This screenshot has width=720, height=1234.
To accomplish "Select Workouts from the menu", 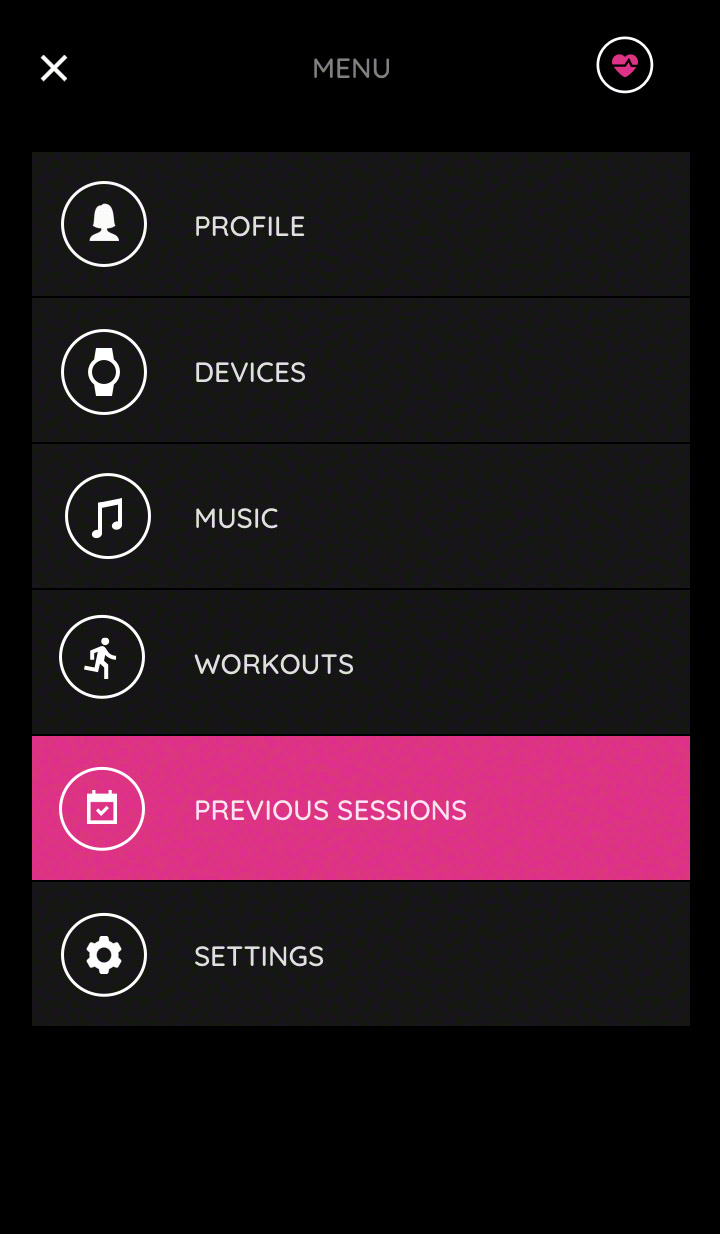I will pyautogui.click(x=361, y=663).
